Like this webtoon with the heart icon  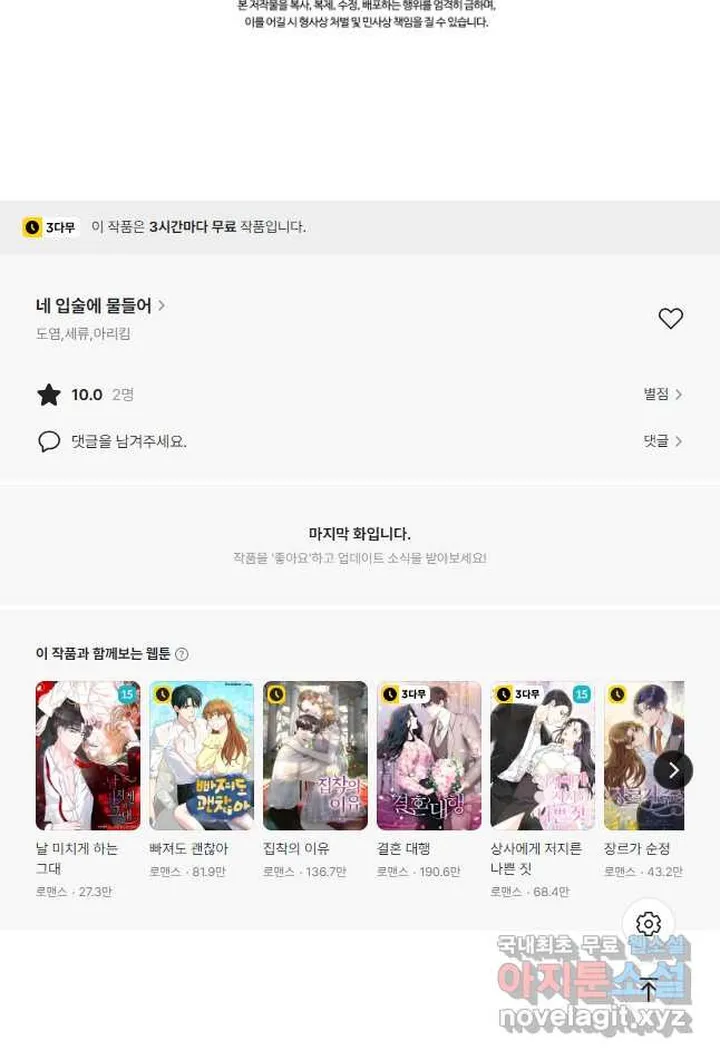click(x=671, y=318)
